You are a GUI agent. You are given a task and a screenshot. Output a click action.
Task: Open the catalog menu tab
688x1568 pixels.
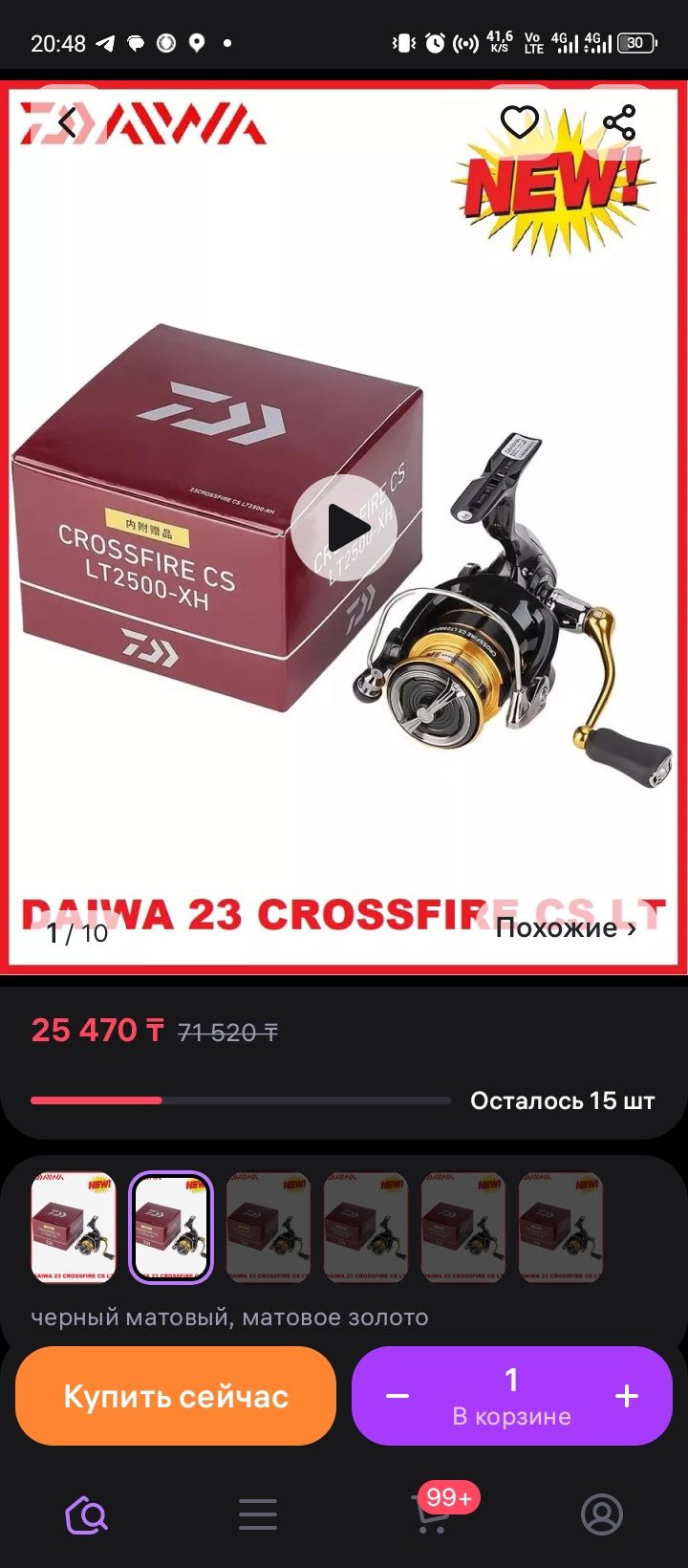(258, 1514)
